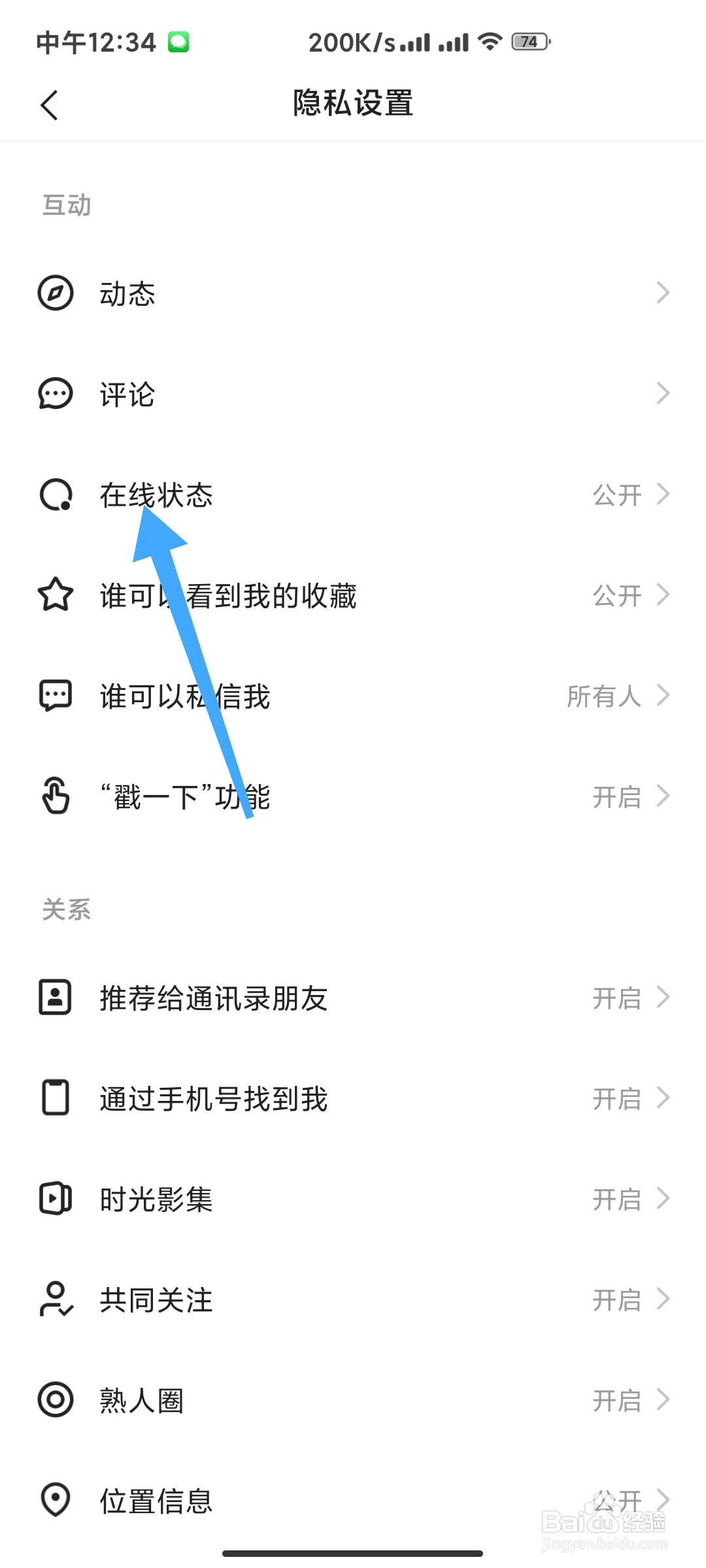Expand 谁可以私信我 using its chevron

[x=664, y=696]
